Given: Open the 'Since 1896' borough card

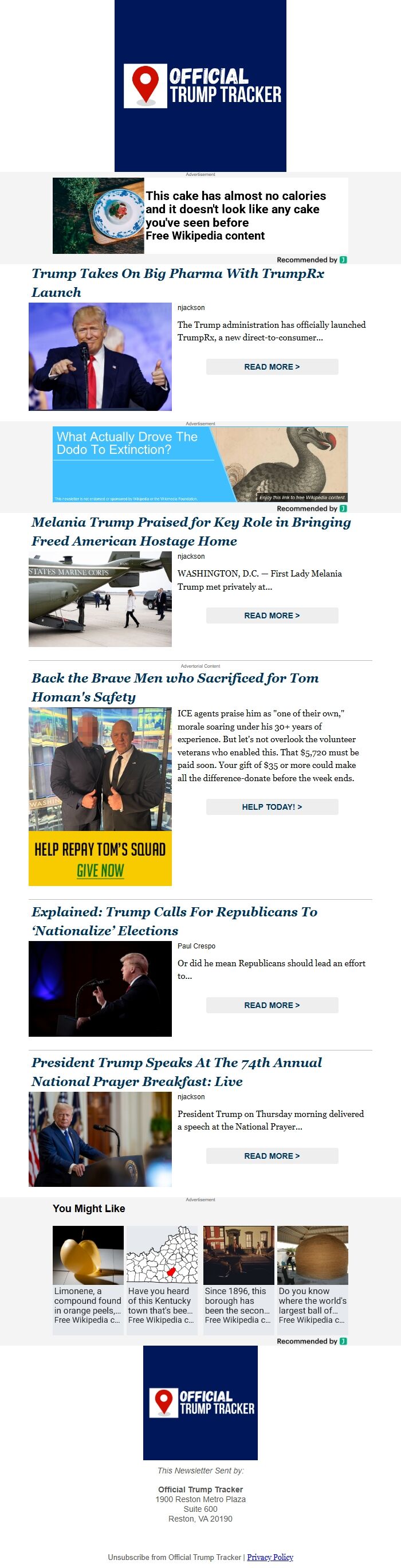Looking at the screenshot, I should click(x=238, y=1279).
